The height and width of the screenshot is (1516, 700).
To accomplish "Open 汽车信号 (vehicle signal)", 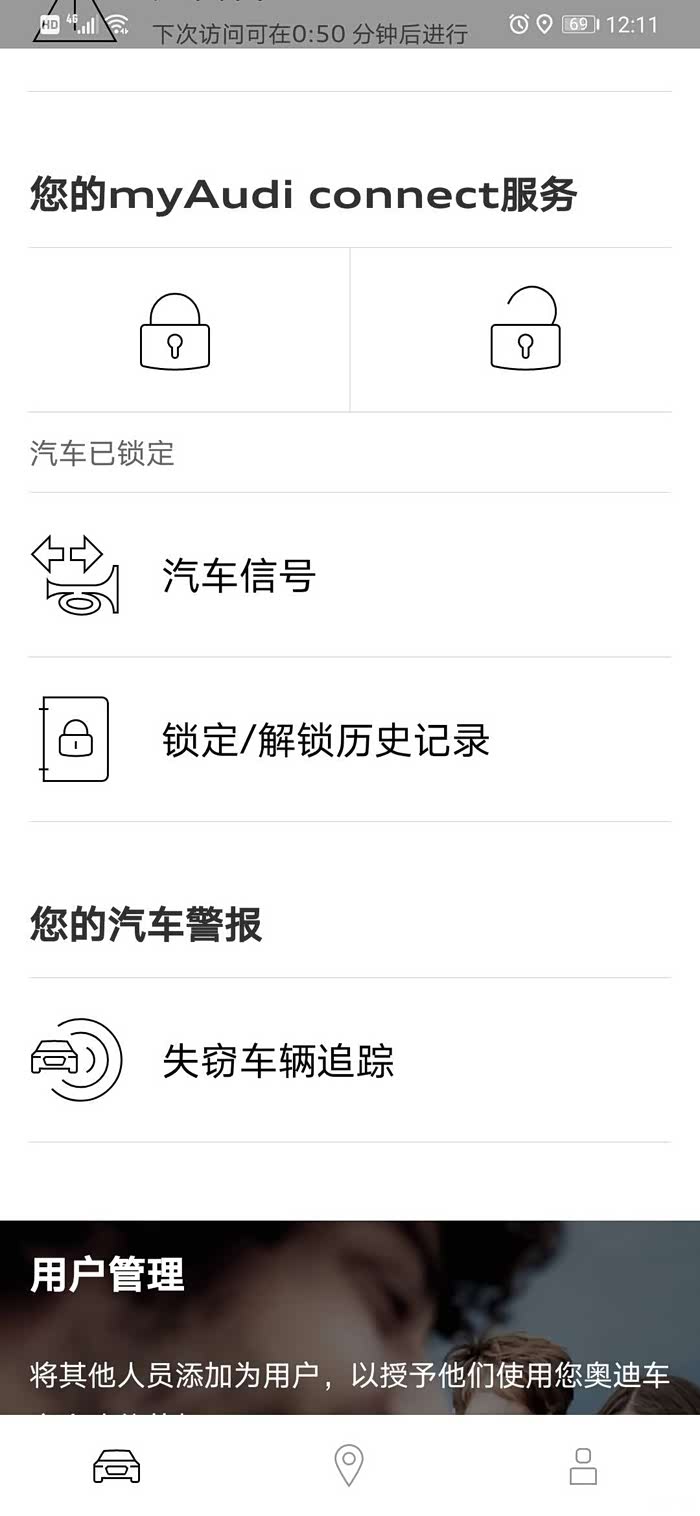I will point(240,576).
